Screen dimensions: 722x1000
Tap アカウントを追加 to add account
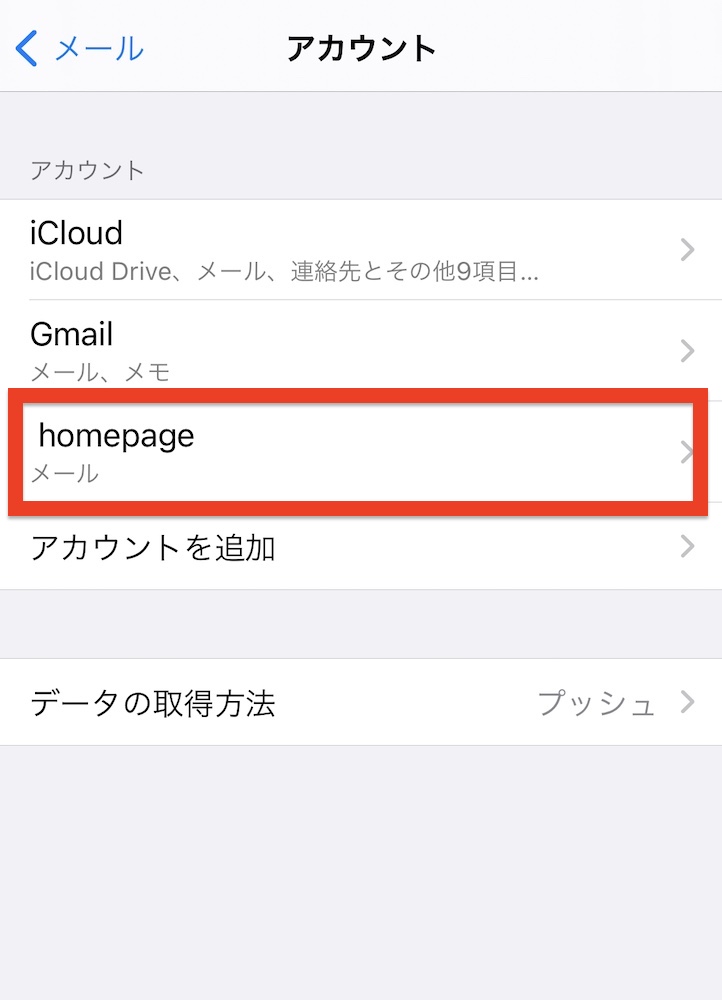tap(360, 547)
